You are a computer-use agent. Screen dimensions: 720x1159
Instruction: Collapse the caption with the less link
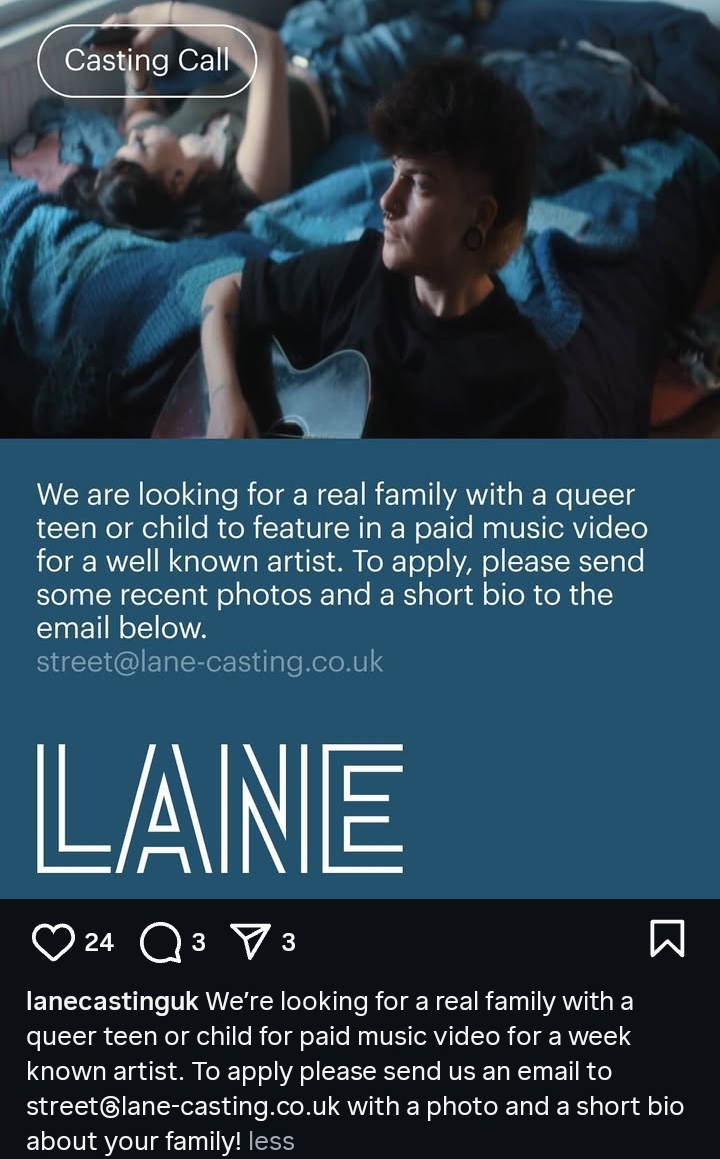pyautogui.click(x=271, y=1141)
